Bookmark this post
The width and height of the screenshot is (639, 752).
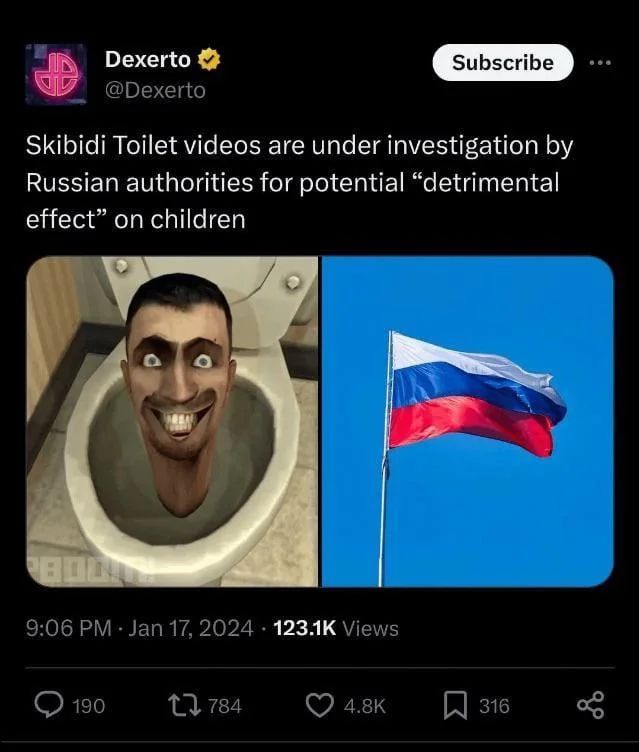click(x=455, y=705)
